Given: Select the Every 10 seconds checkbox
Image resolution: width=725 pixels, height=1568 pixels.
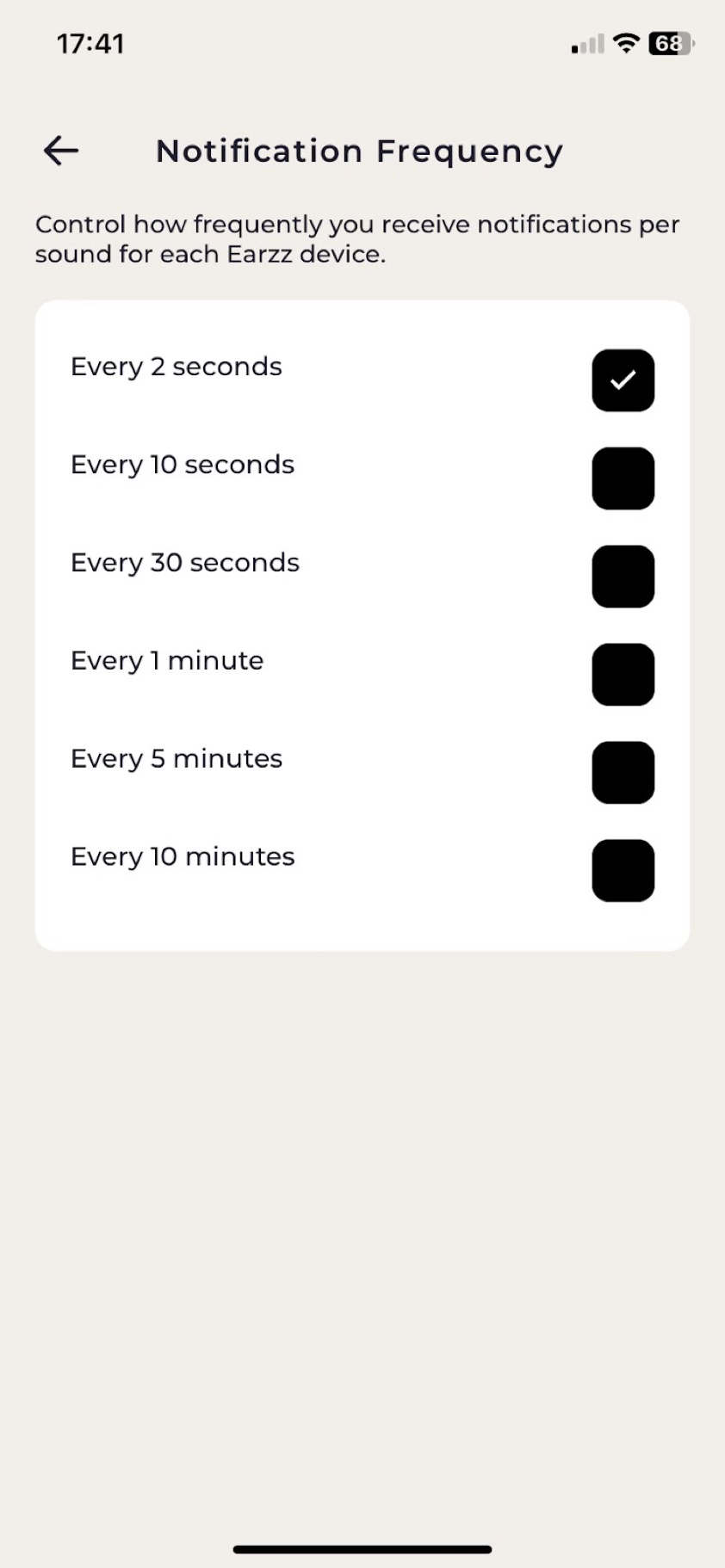Looking at the screenshot, I should [623, 478].
